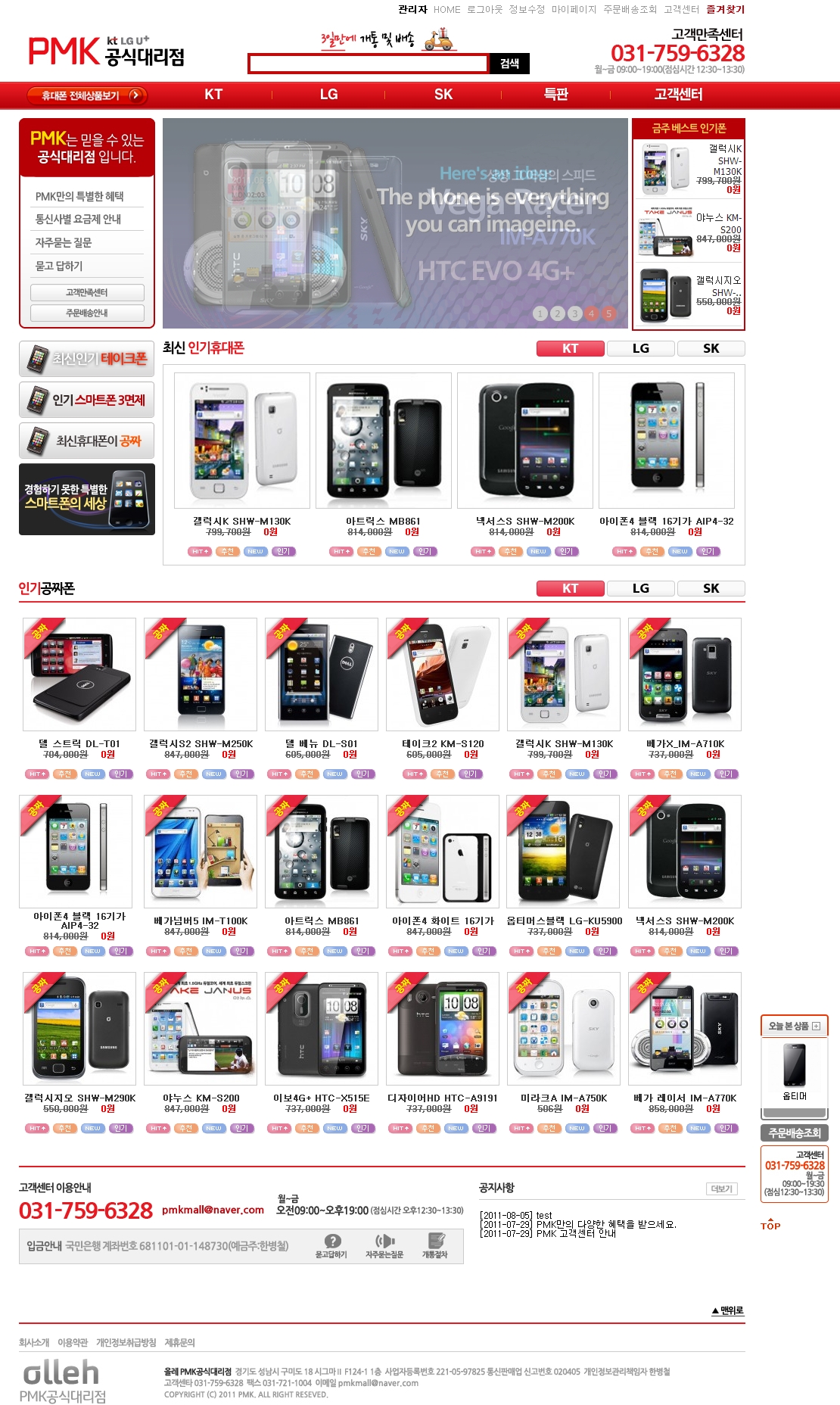Open 인기 스마트폰 3면체 side banner
This screenshot has height=1405, width=840.
click(x=86, y=400)
